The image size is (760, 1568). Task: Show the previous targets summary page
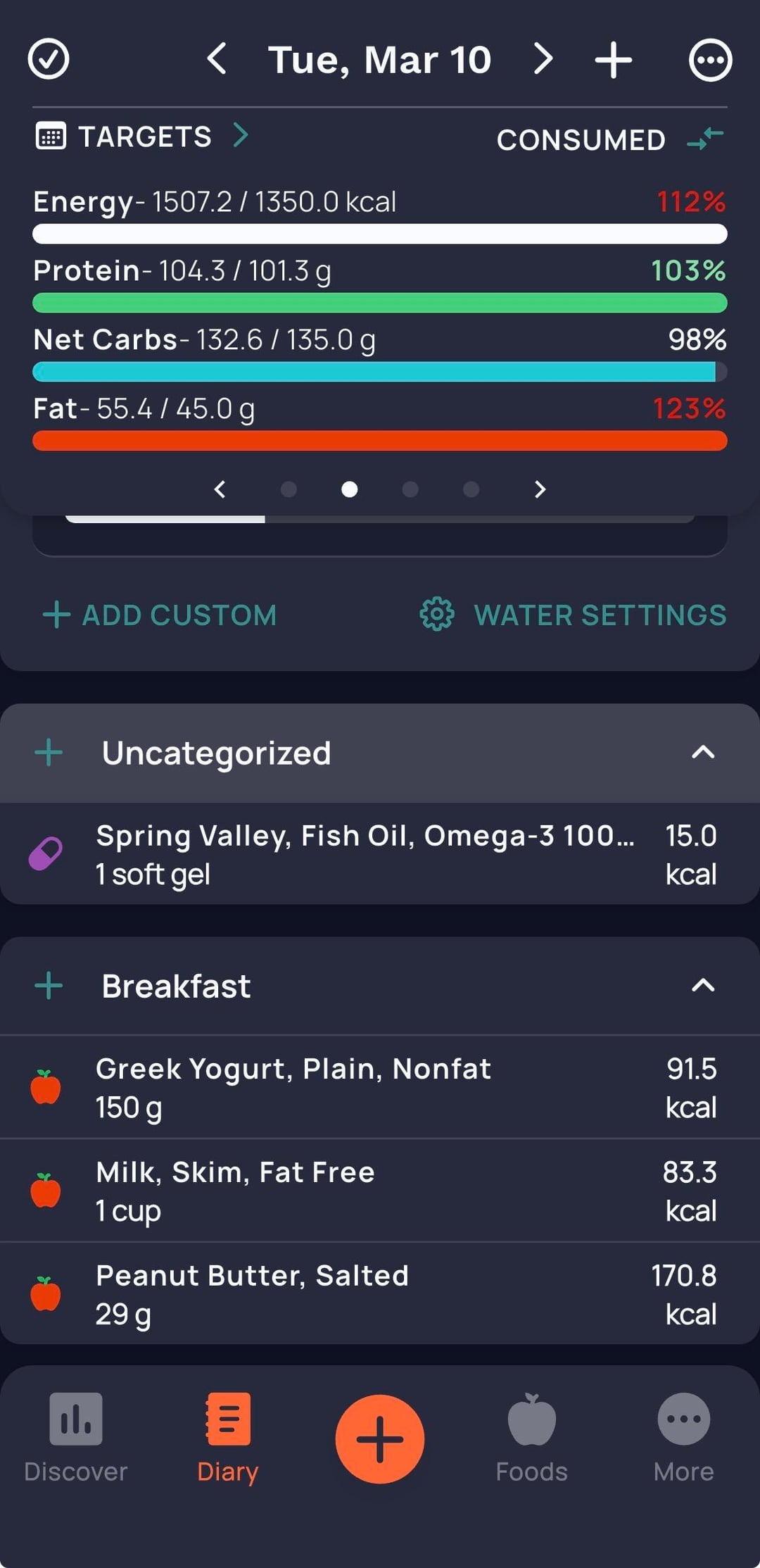(220, 489)
